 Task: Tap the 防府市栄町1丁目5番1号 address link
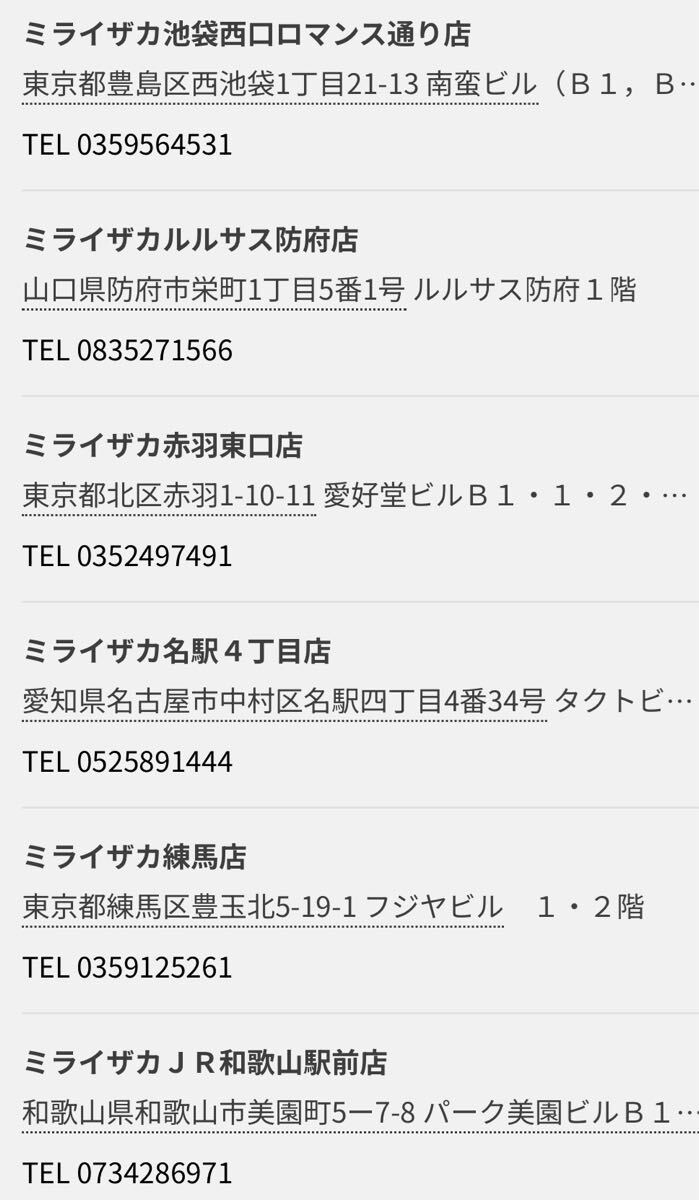[x=213, y=291]
